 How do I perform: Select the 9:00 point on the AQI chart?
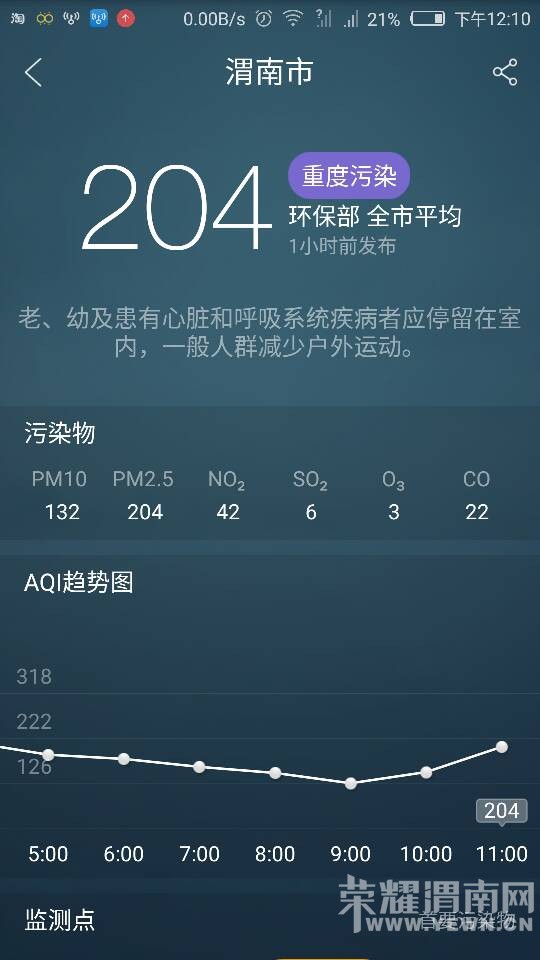[x=351, y=783]
